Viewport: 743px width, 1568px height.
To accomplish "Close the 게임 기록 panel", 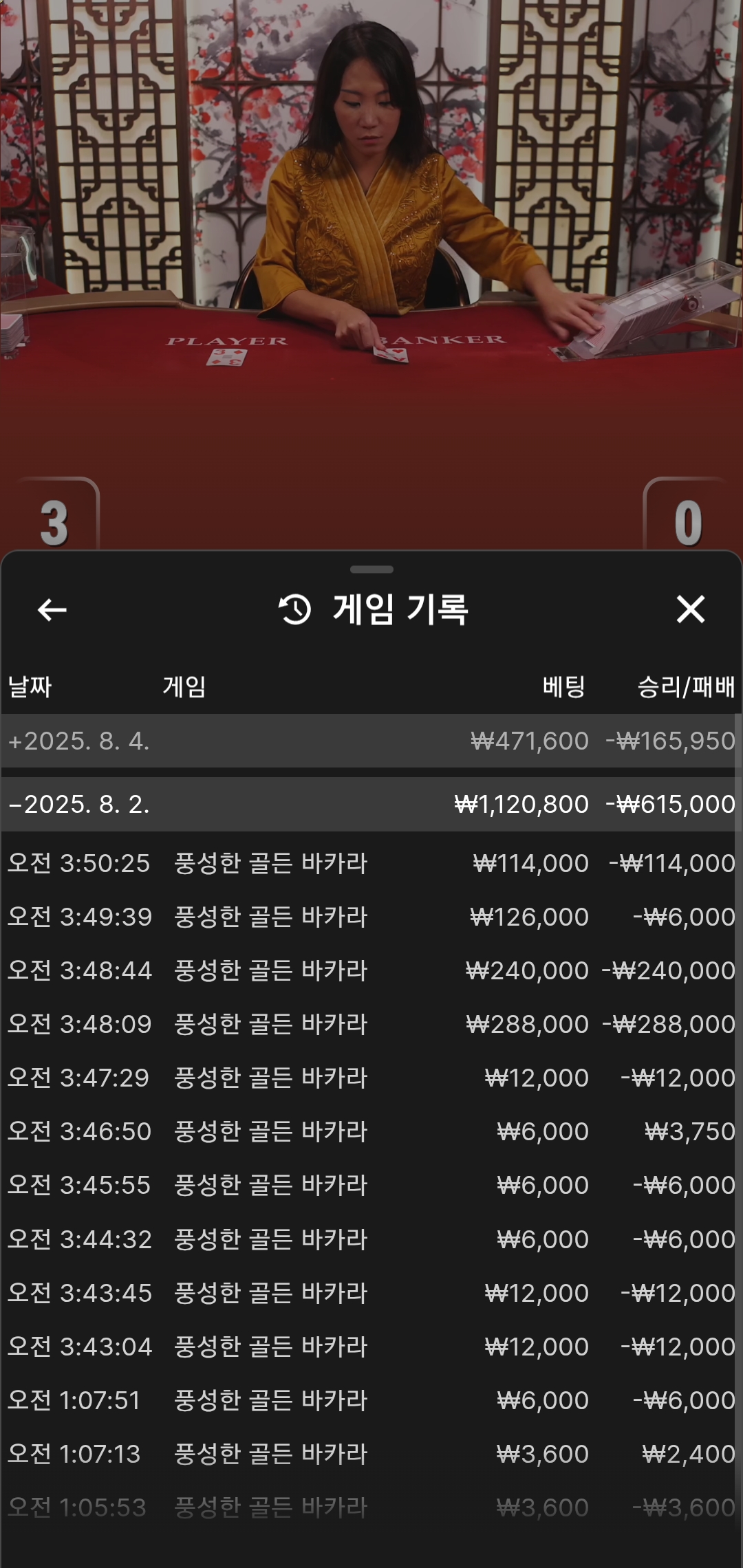I will (x=691, y=609).
